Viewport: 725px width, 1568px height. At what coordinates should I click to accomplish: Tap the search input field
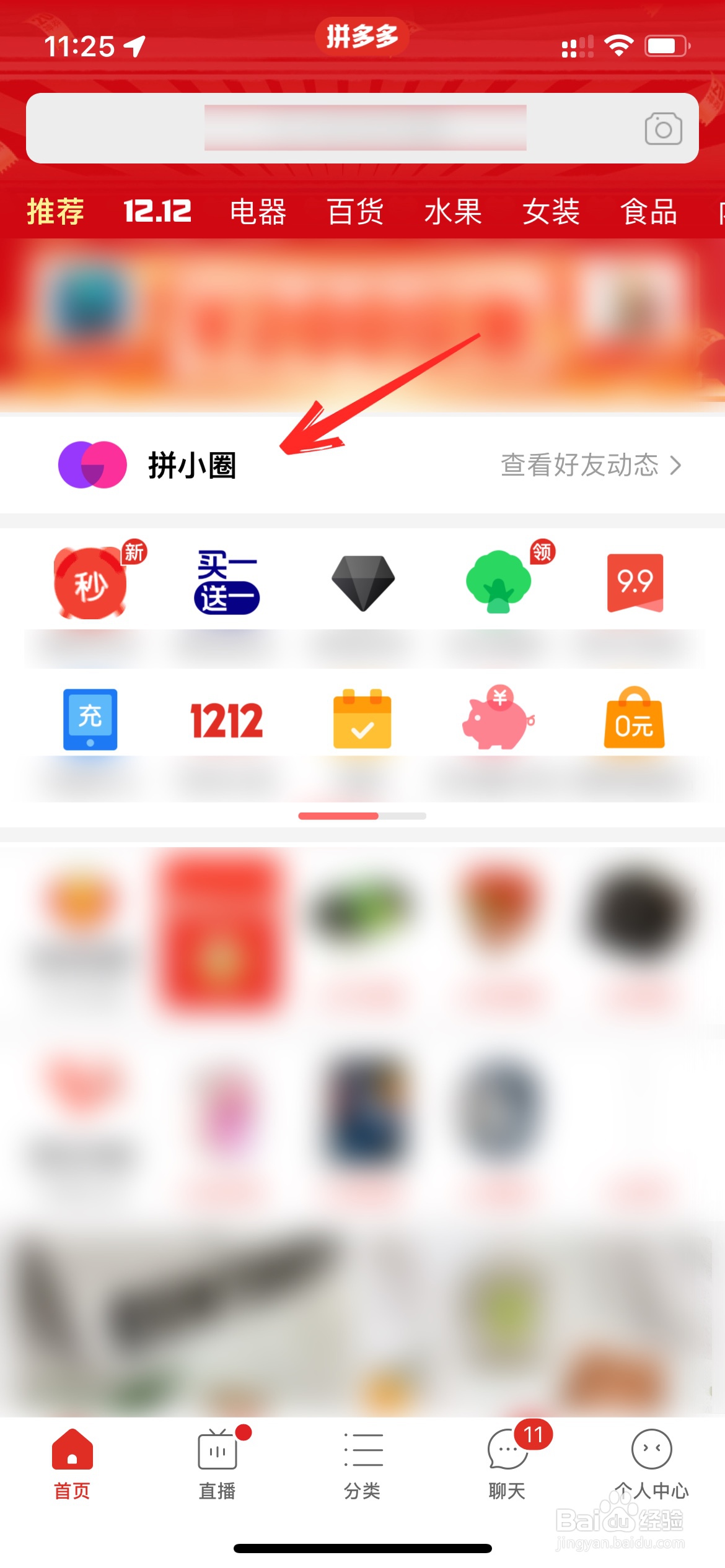click(x=341, y=128)
